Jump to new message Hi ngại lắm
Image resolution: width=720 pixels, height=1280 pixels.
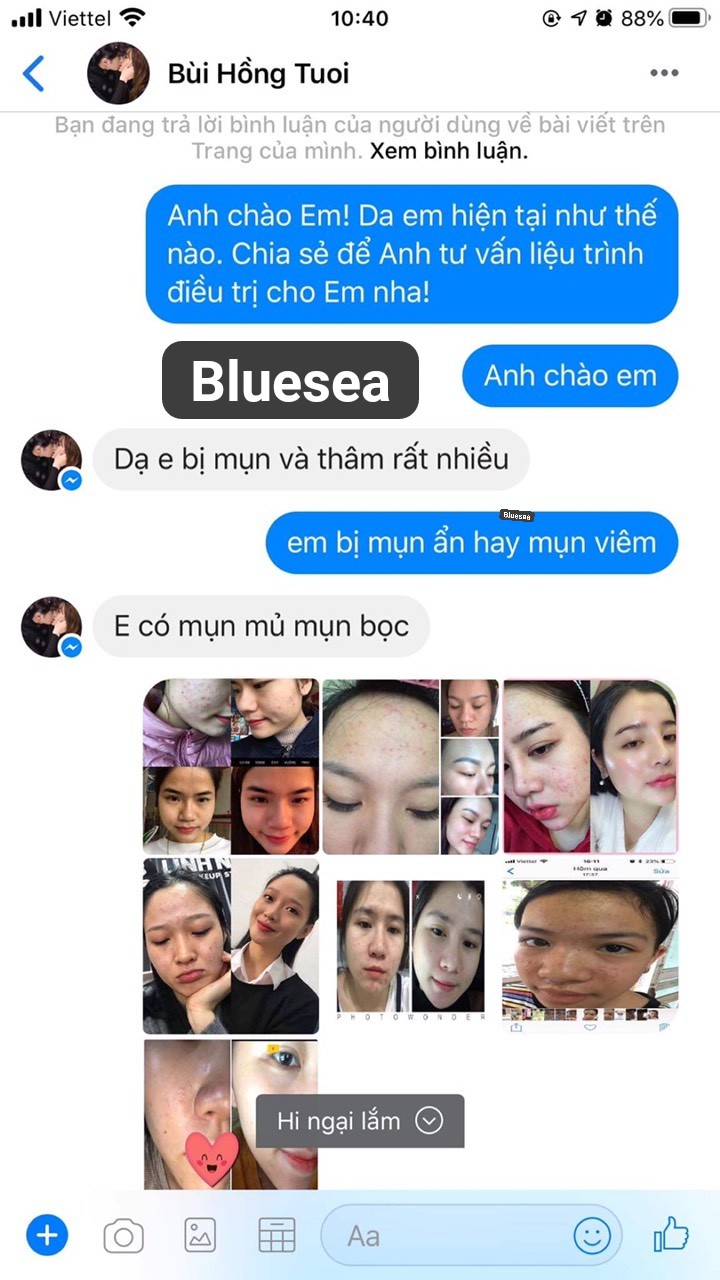tap(360, 1121)
